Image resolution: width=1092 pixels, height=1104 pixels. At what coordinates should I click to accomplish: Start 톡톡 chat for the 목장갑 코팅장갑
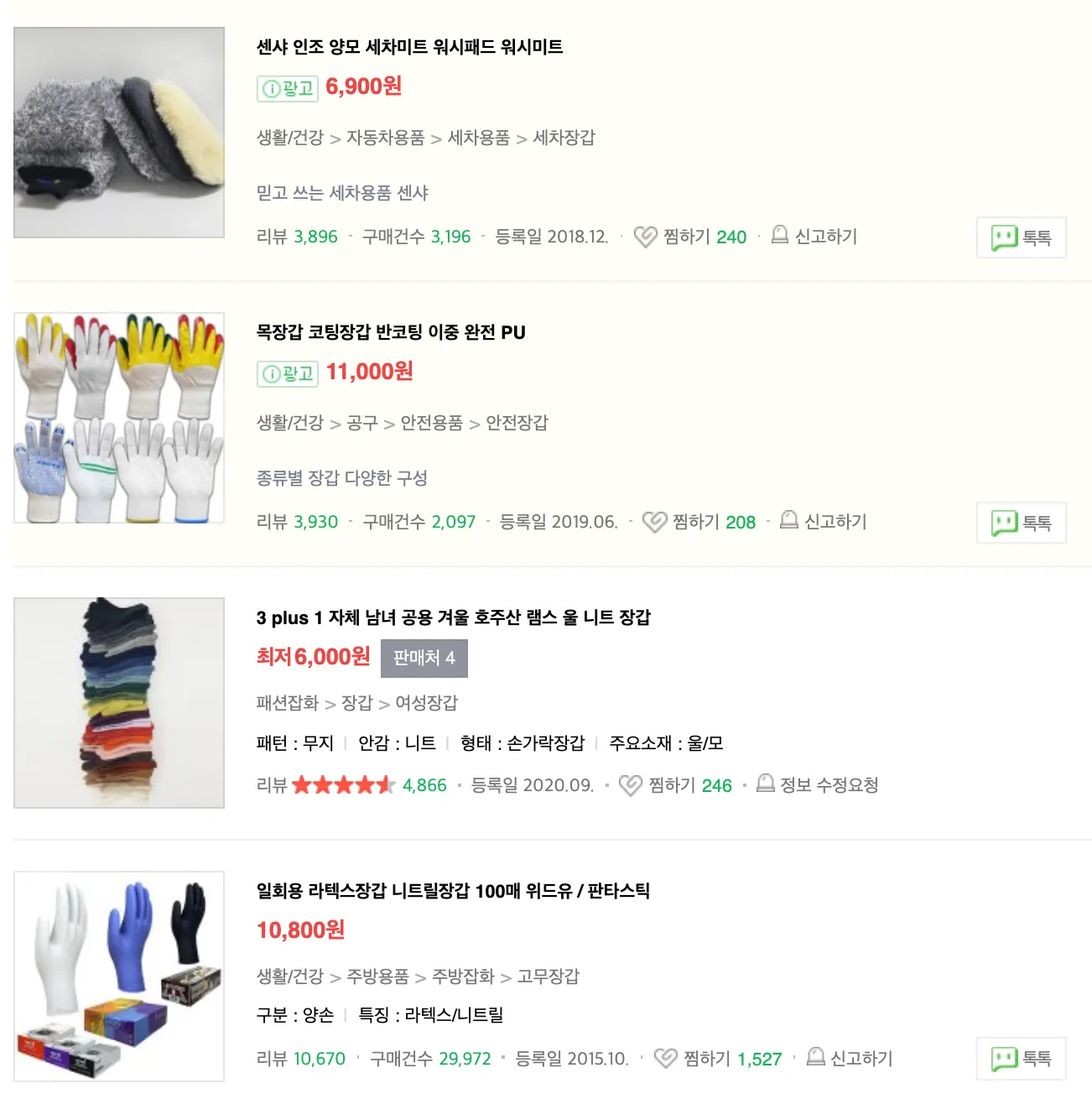click(1021, 523)
